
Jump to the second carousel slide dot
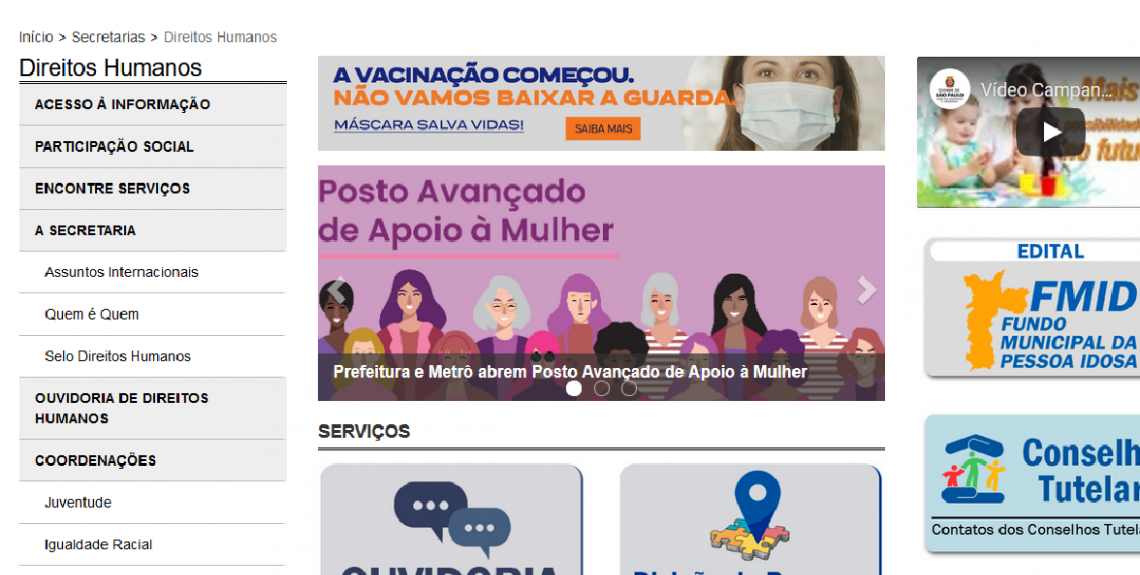[602, 388]
